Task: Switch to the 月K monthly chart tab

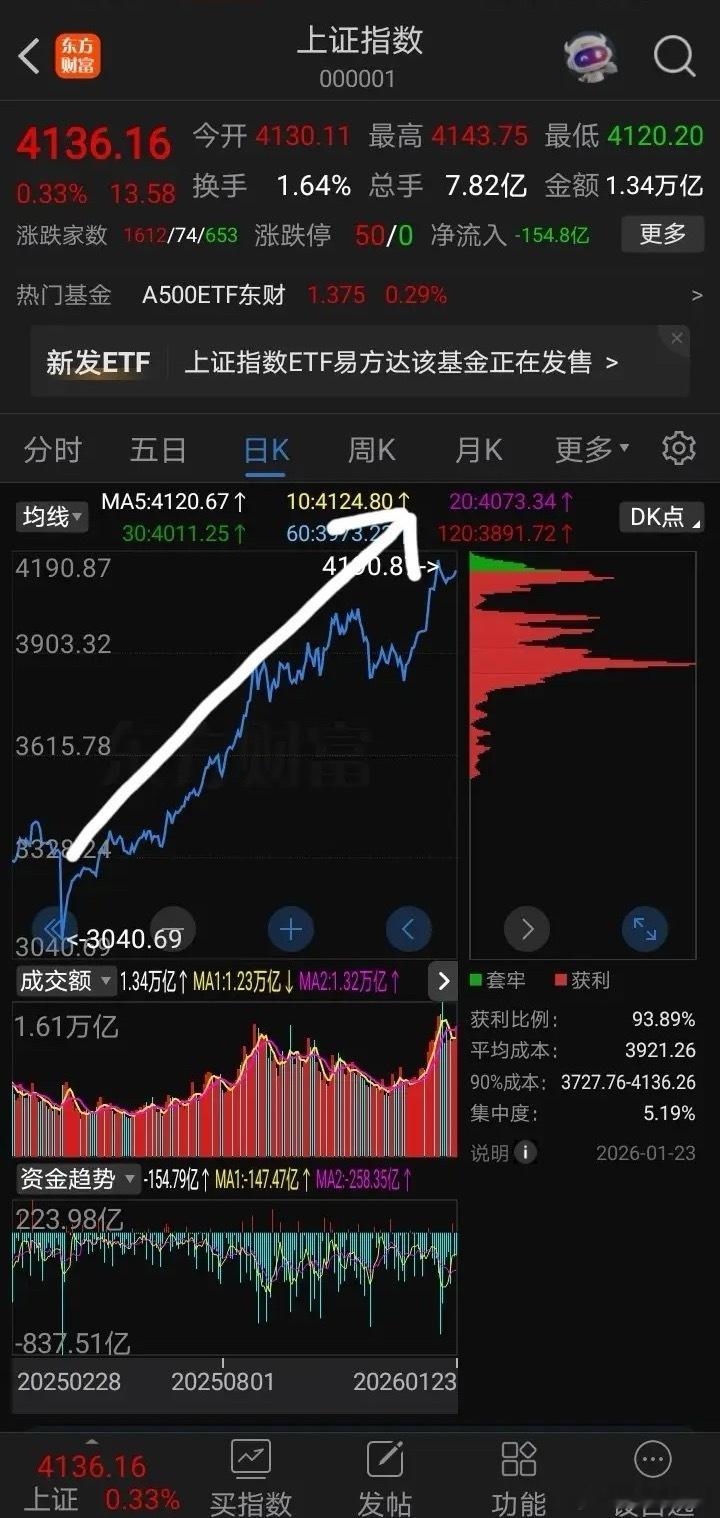Action: point(477,448)
